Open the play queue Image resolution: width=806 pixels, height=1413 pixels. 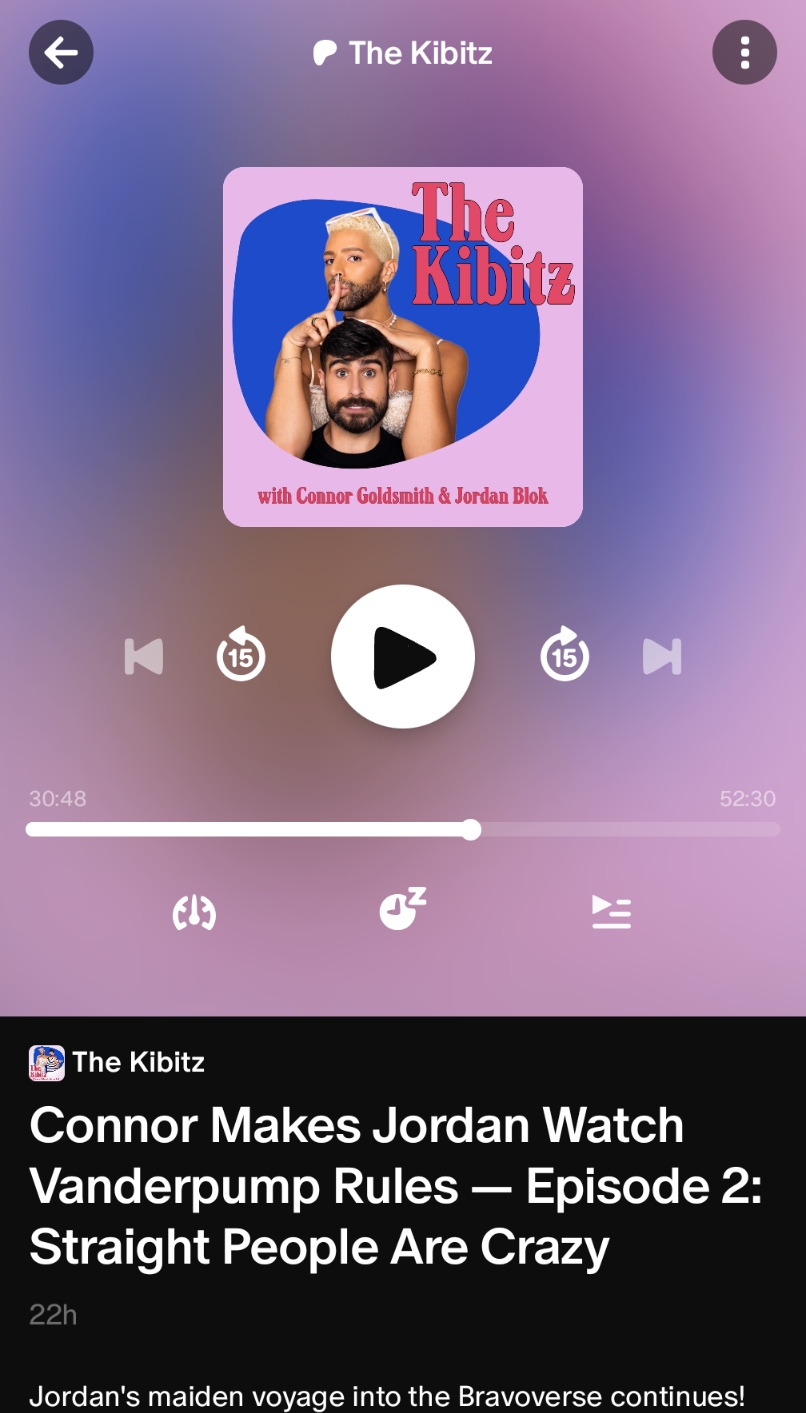[x=611, y=912]
